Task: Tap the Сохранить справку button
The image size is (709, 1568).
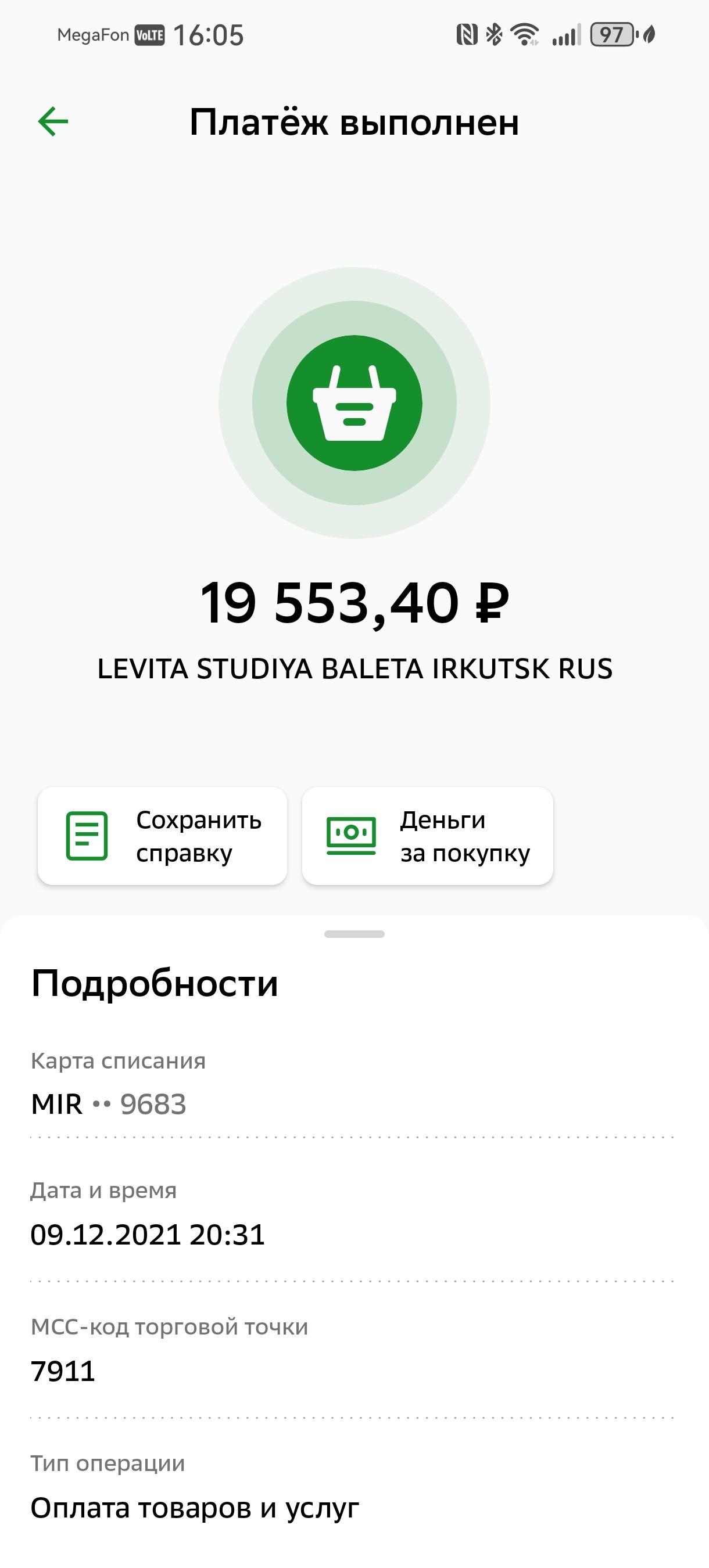Action: pos(162,836)
